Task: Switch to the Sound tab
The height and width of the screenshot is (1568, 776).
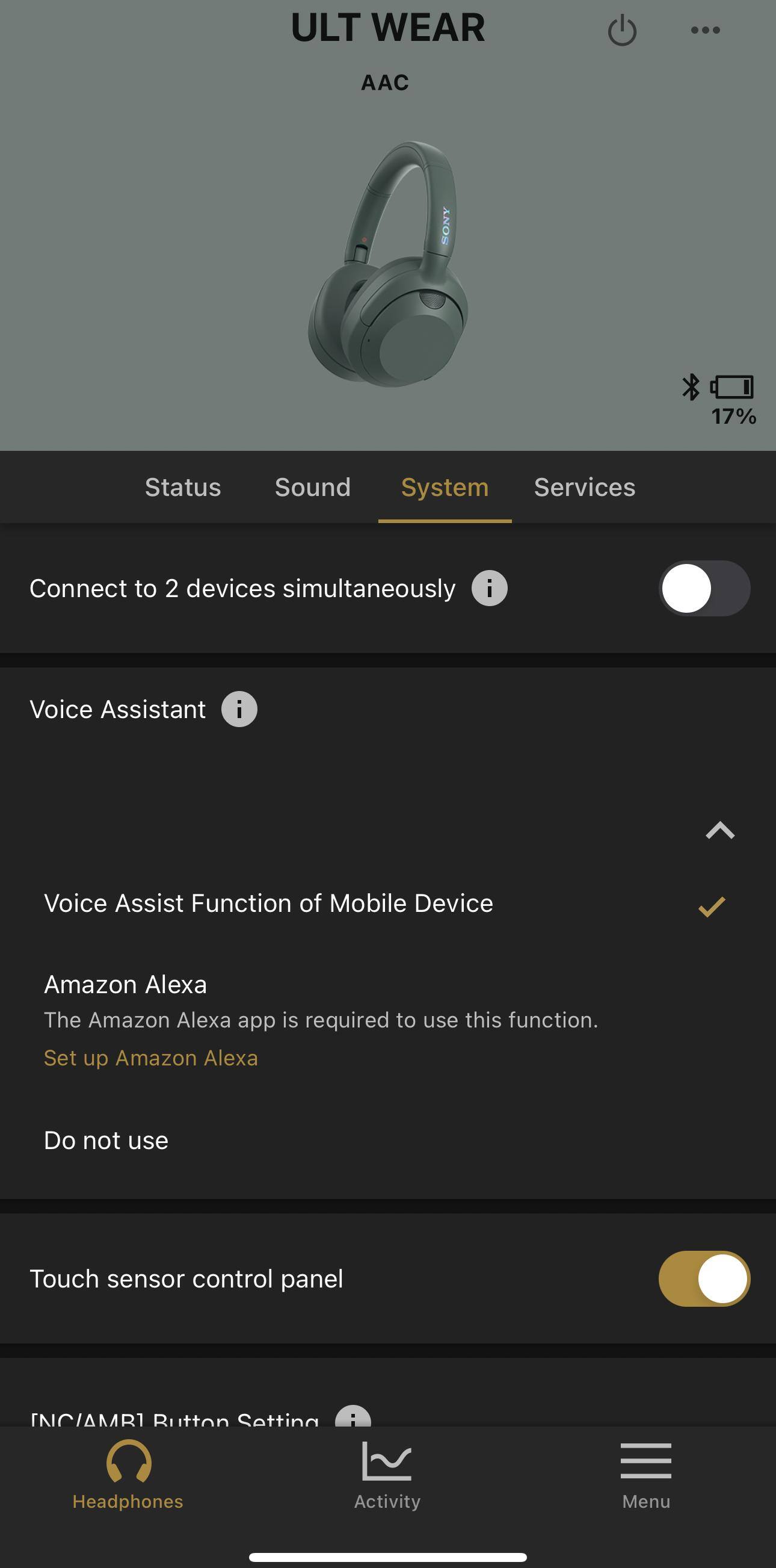Action: (x=313, y=487)
